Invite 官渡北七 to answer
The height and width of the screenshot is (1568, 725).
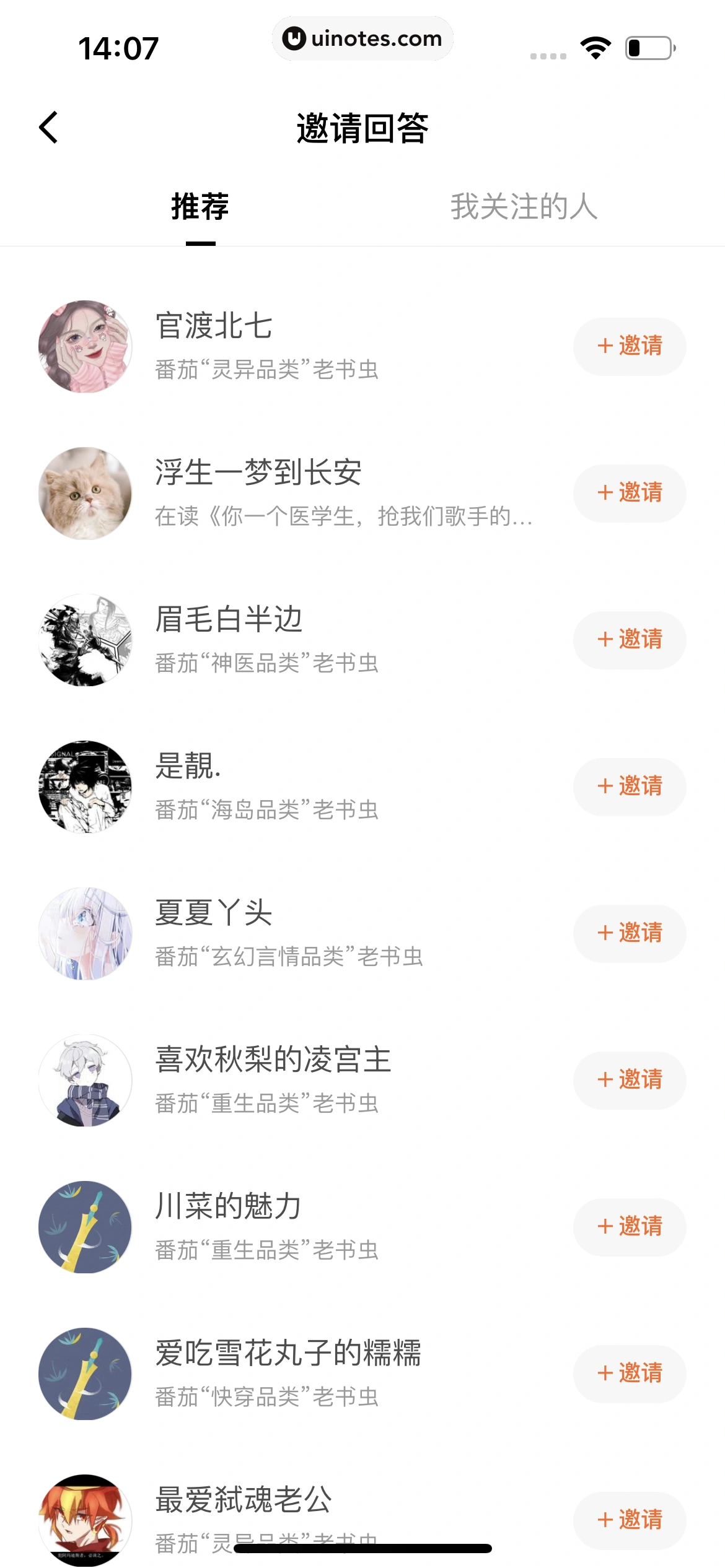629,346
